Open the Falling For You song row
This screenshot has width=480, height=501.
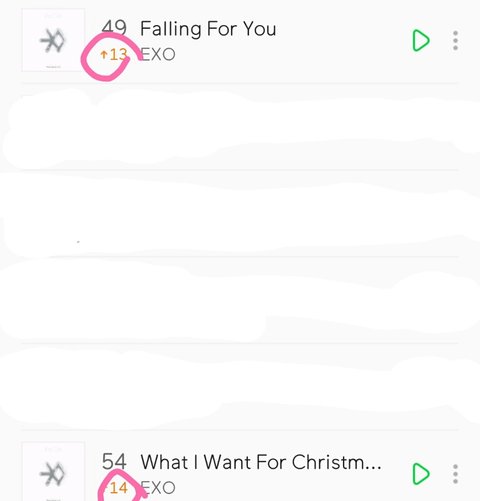pos(240,41)
